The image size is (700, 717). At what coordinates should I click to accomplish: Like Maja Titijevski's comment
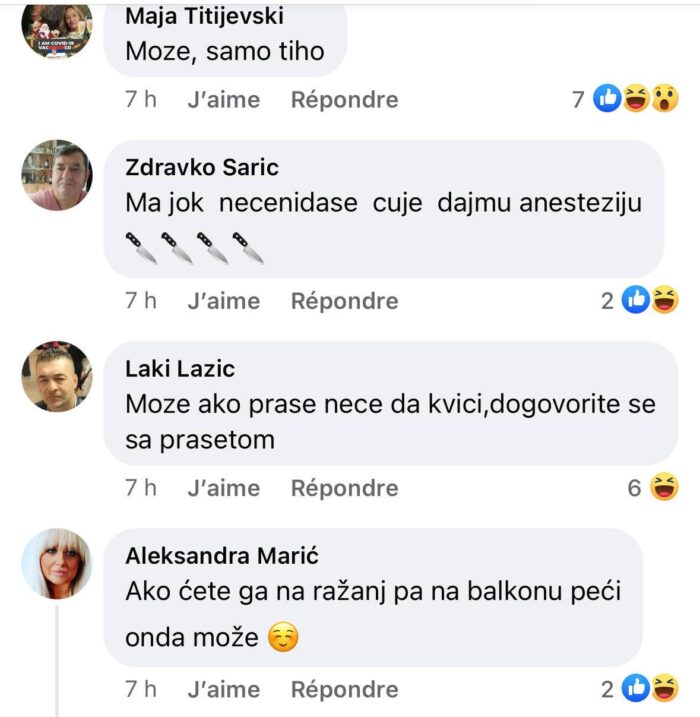(223, 100)
